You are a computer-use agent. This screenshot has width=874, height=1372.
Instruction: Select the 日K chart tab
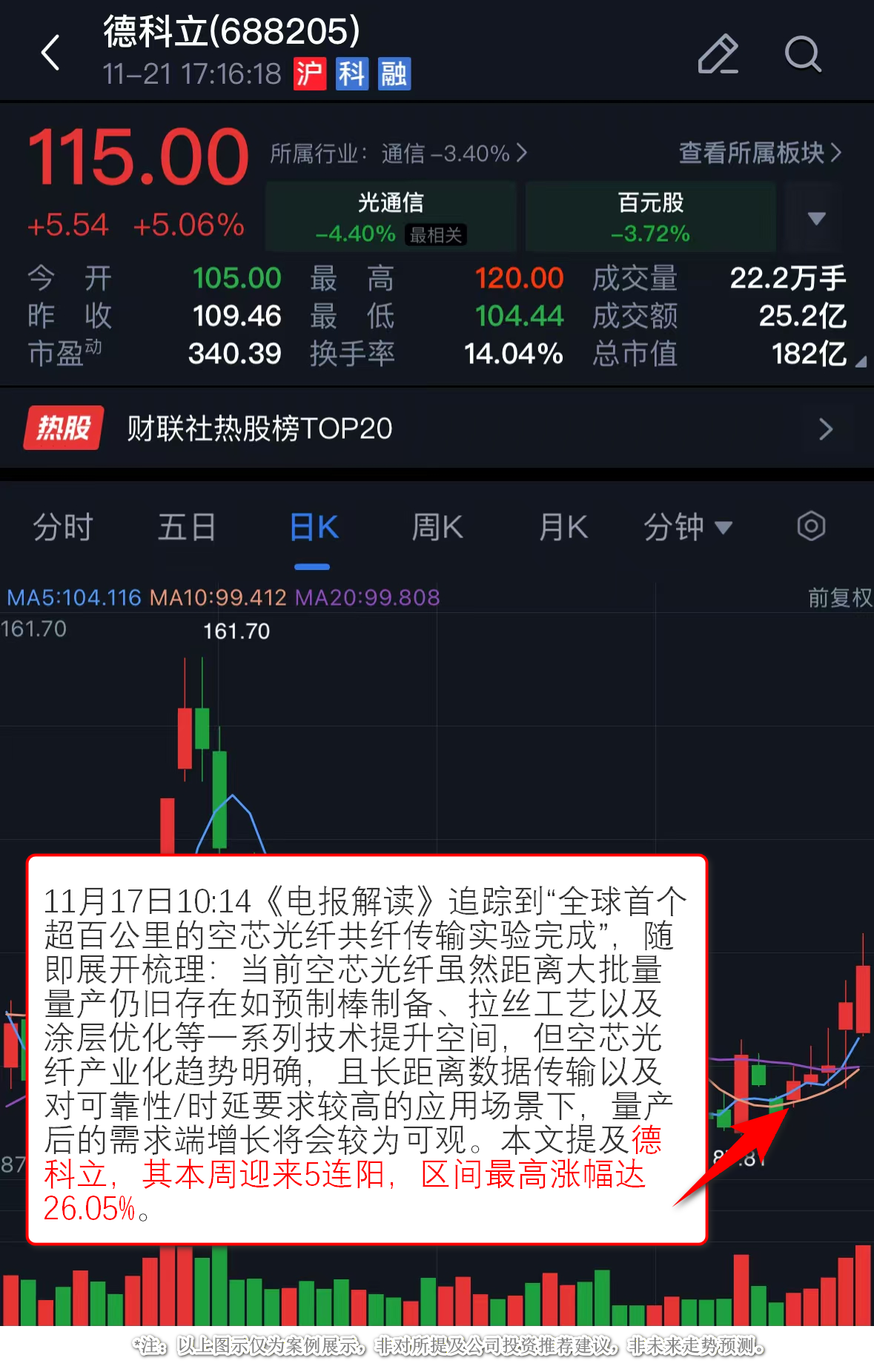tap(314, 528)
